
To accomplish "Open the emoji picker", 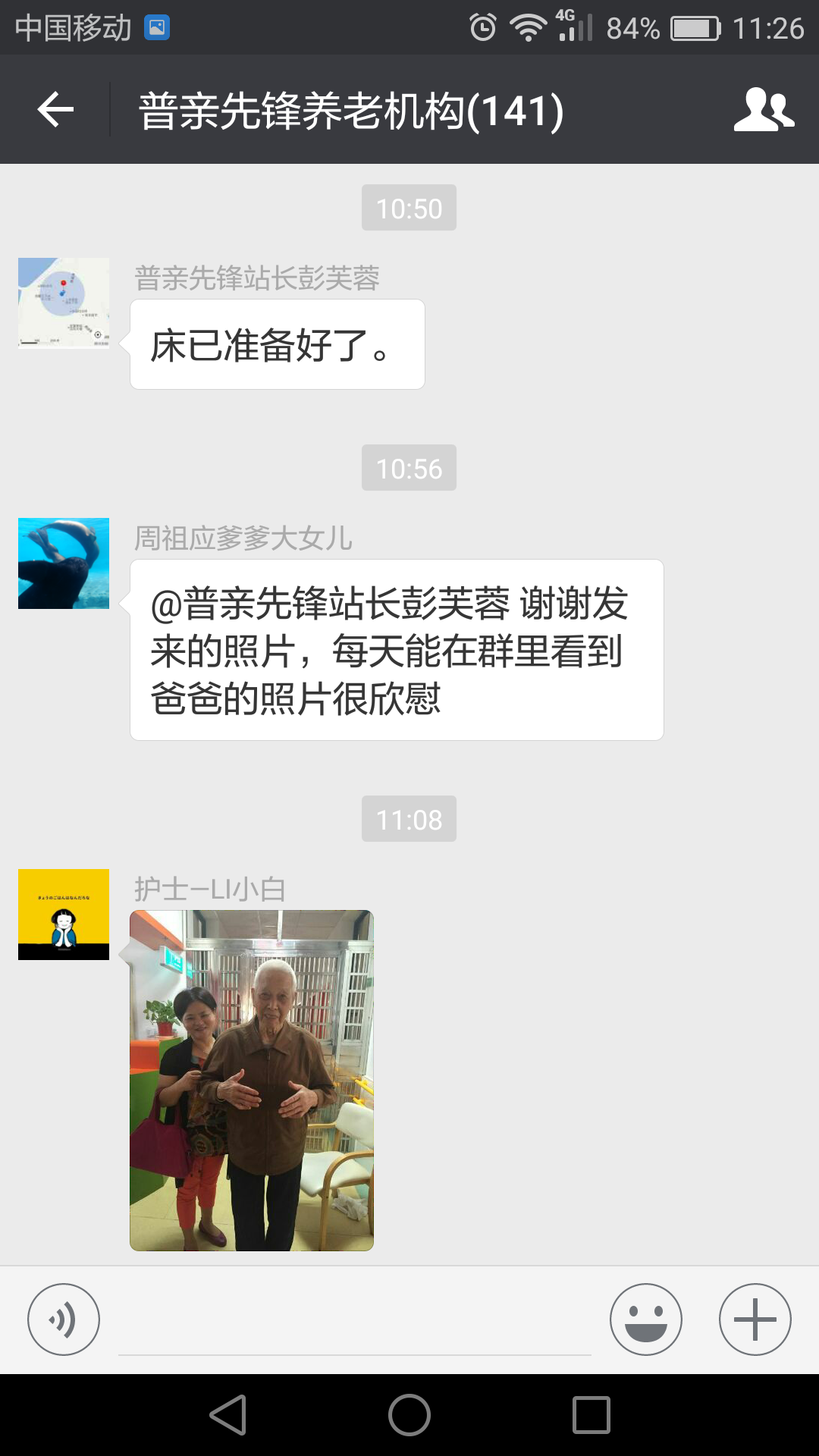I will 645,1319.
